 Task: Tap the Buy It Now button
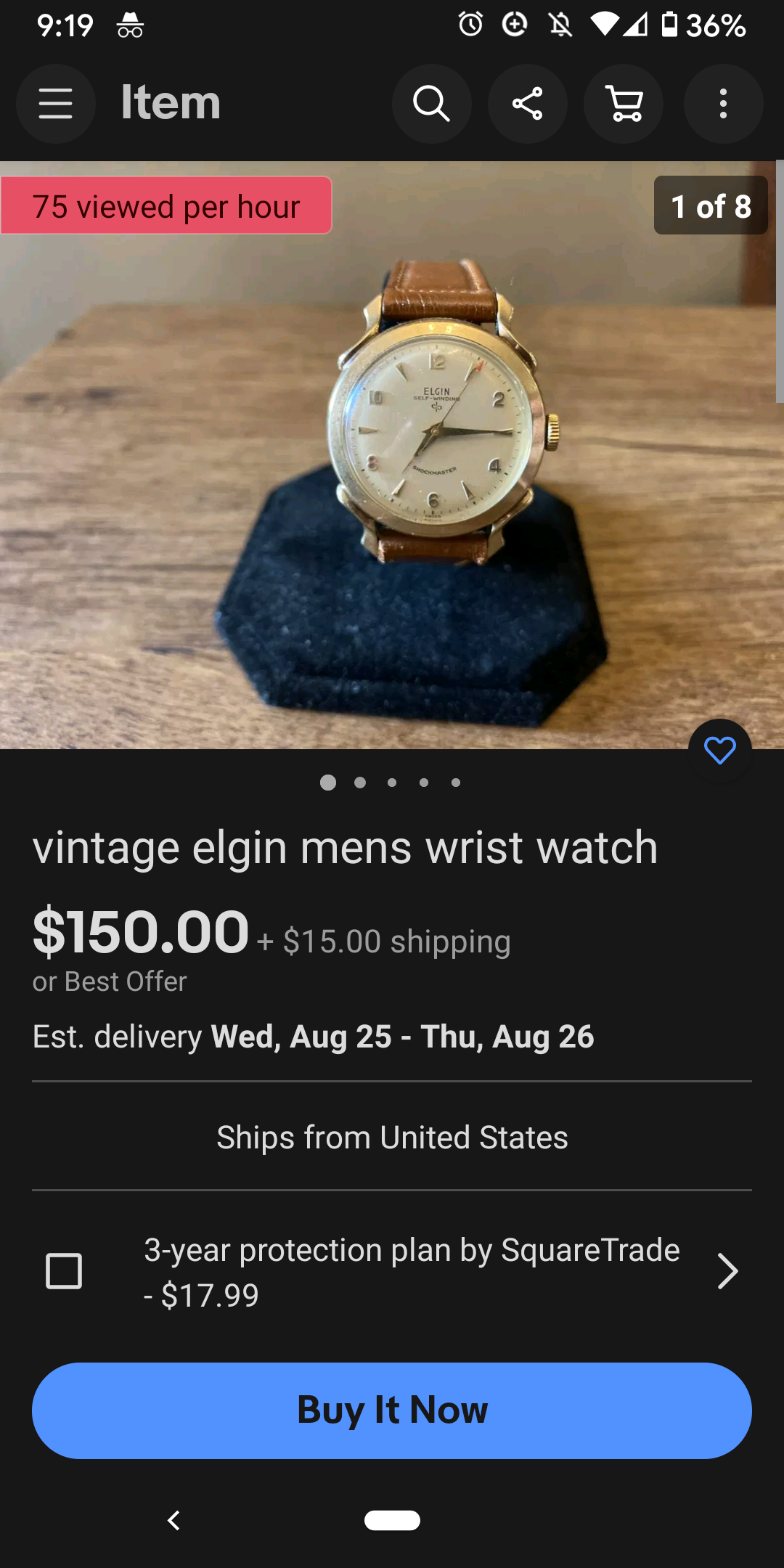[x=392, y=1410]
